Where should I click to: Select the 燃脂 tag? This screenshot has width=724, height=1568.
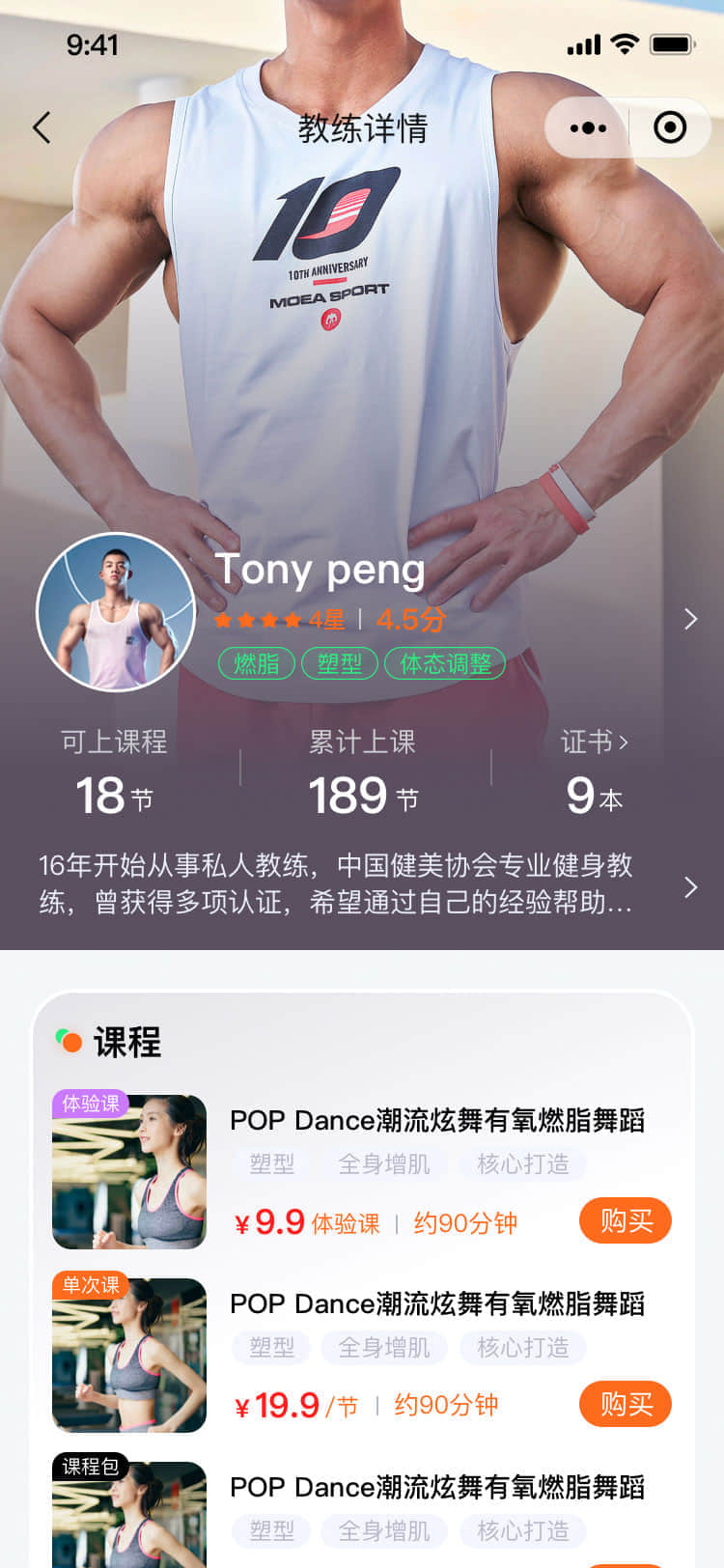pyautogui.click(x=255, y=663)
